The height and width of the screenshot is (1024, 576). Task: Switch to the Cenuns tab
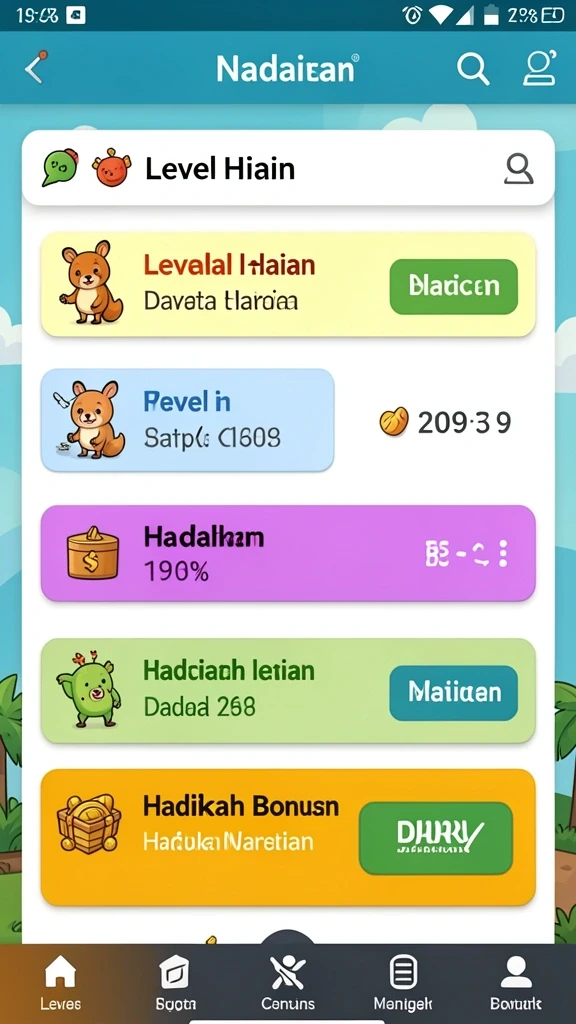point(288,985)
